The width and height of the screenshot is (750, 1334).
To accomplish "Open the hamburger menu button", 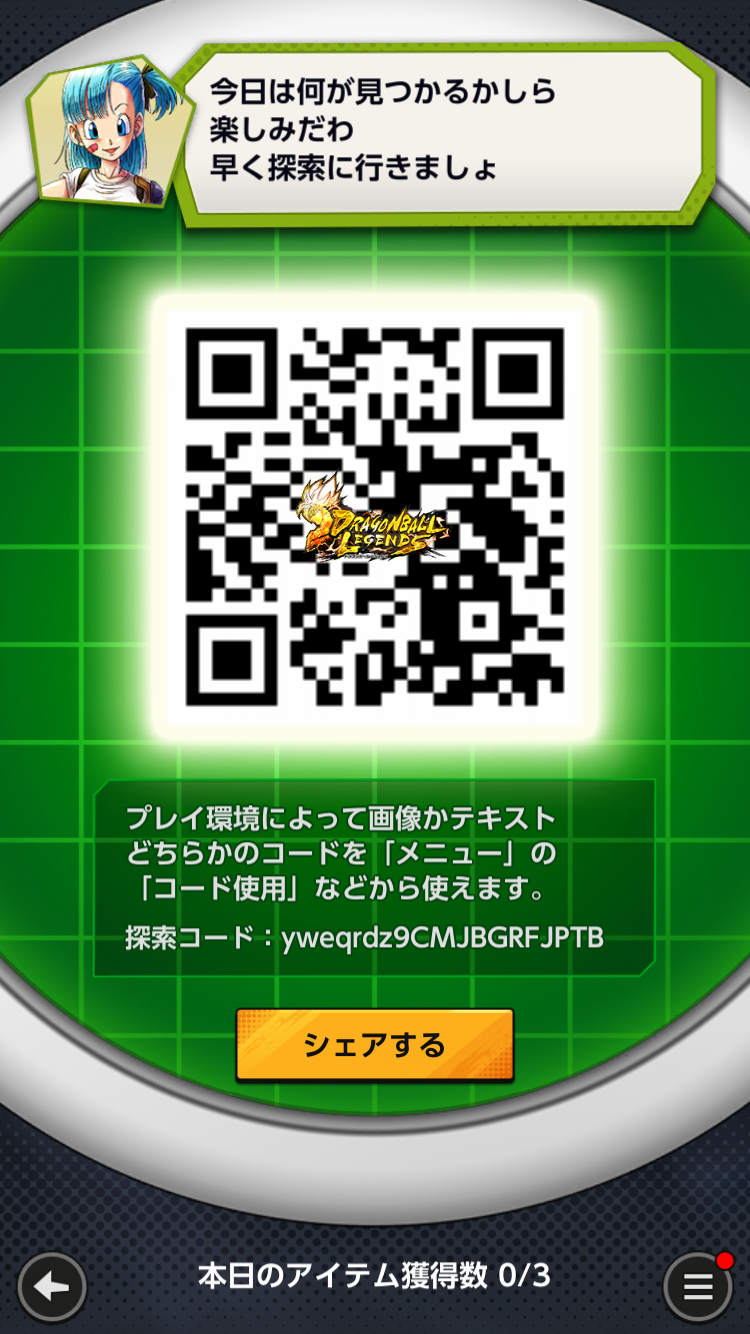I will 698,1287.
